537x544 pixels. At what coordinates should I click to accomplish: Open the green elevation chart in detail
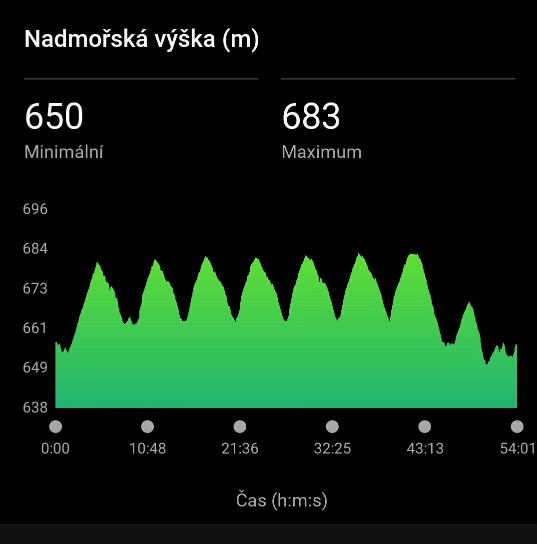286,331
